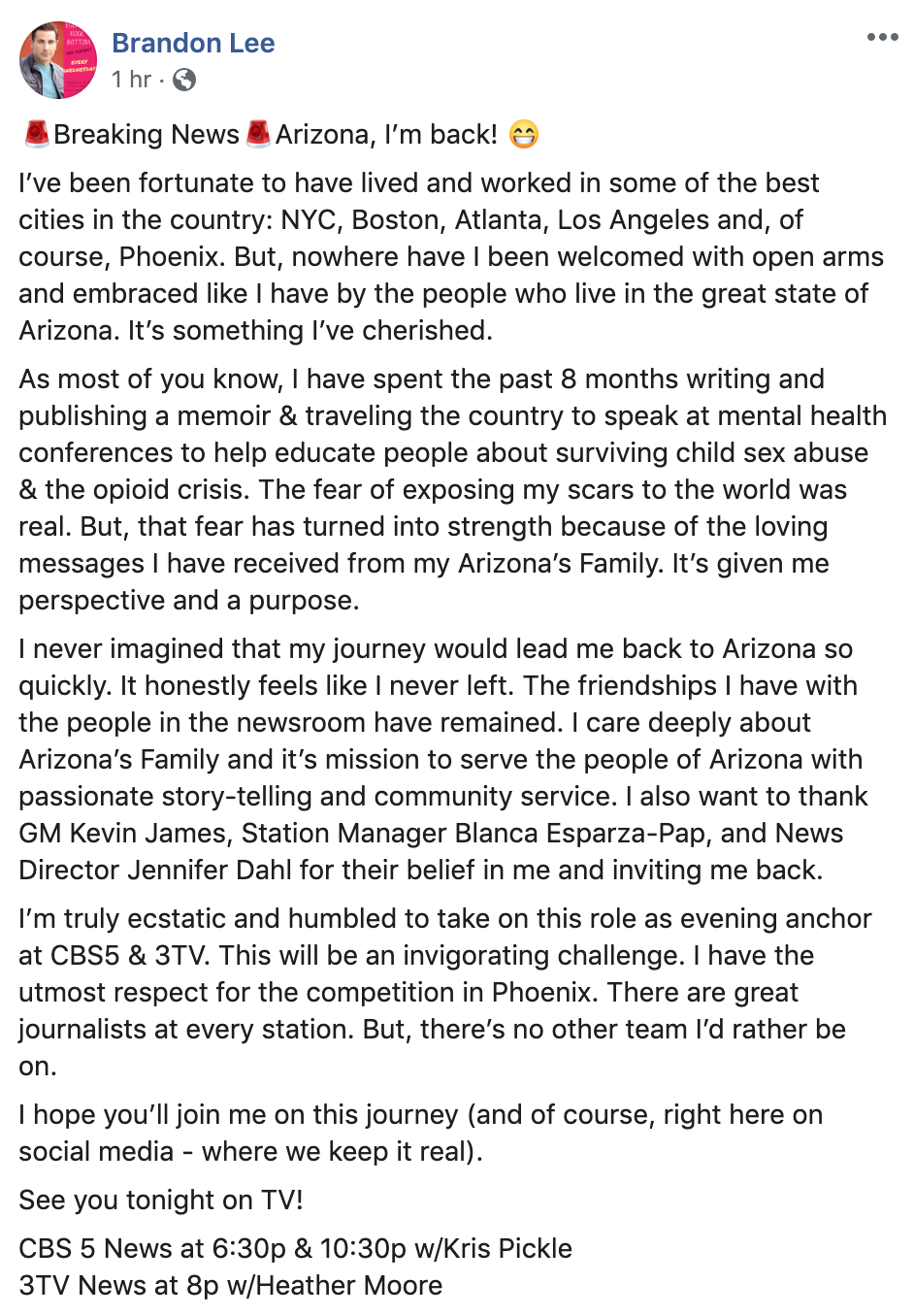Open the Brandon Lee name link
Viewport: 914px width, 1316px height.
pos(193,43)
